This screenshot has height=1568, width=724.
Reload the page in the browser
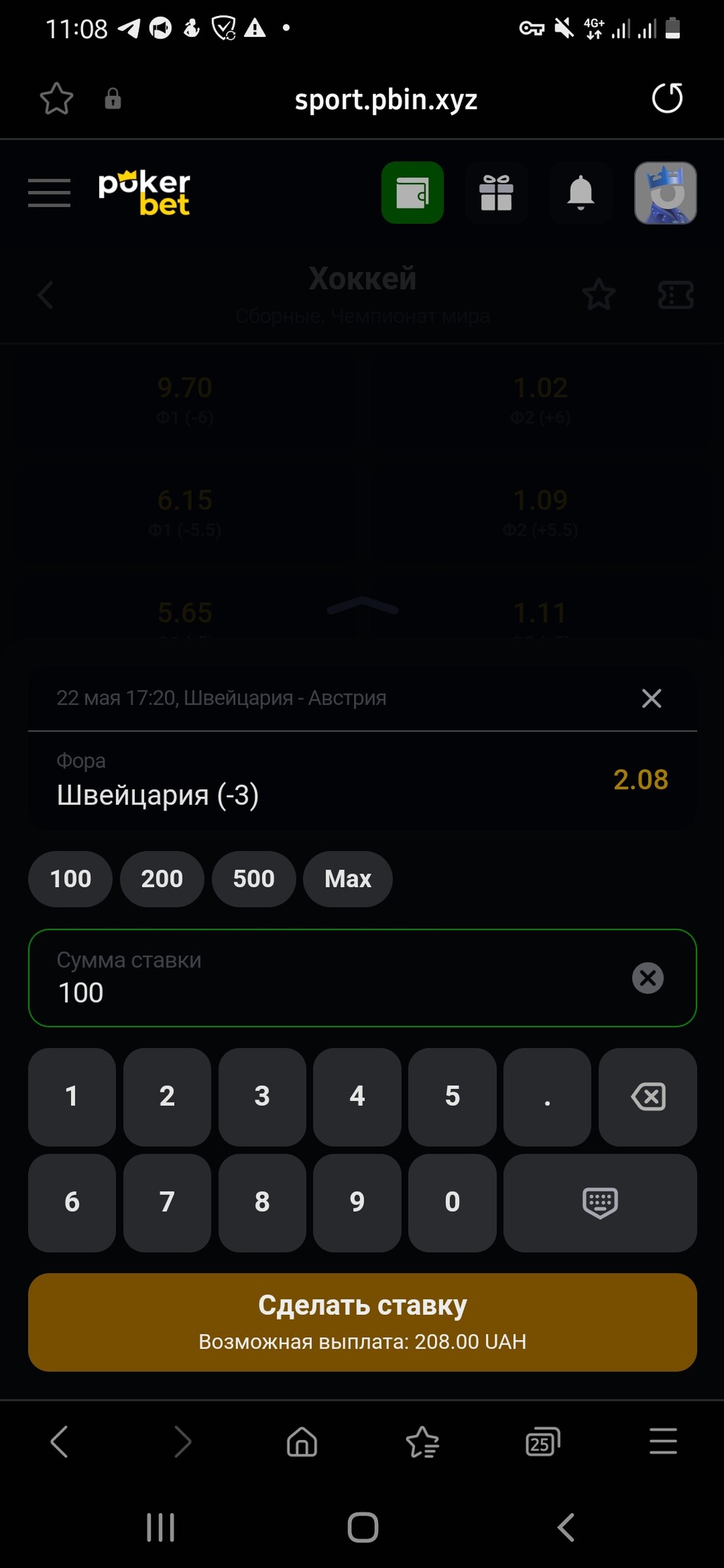[667, 98]
